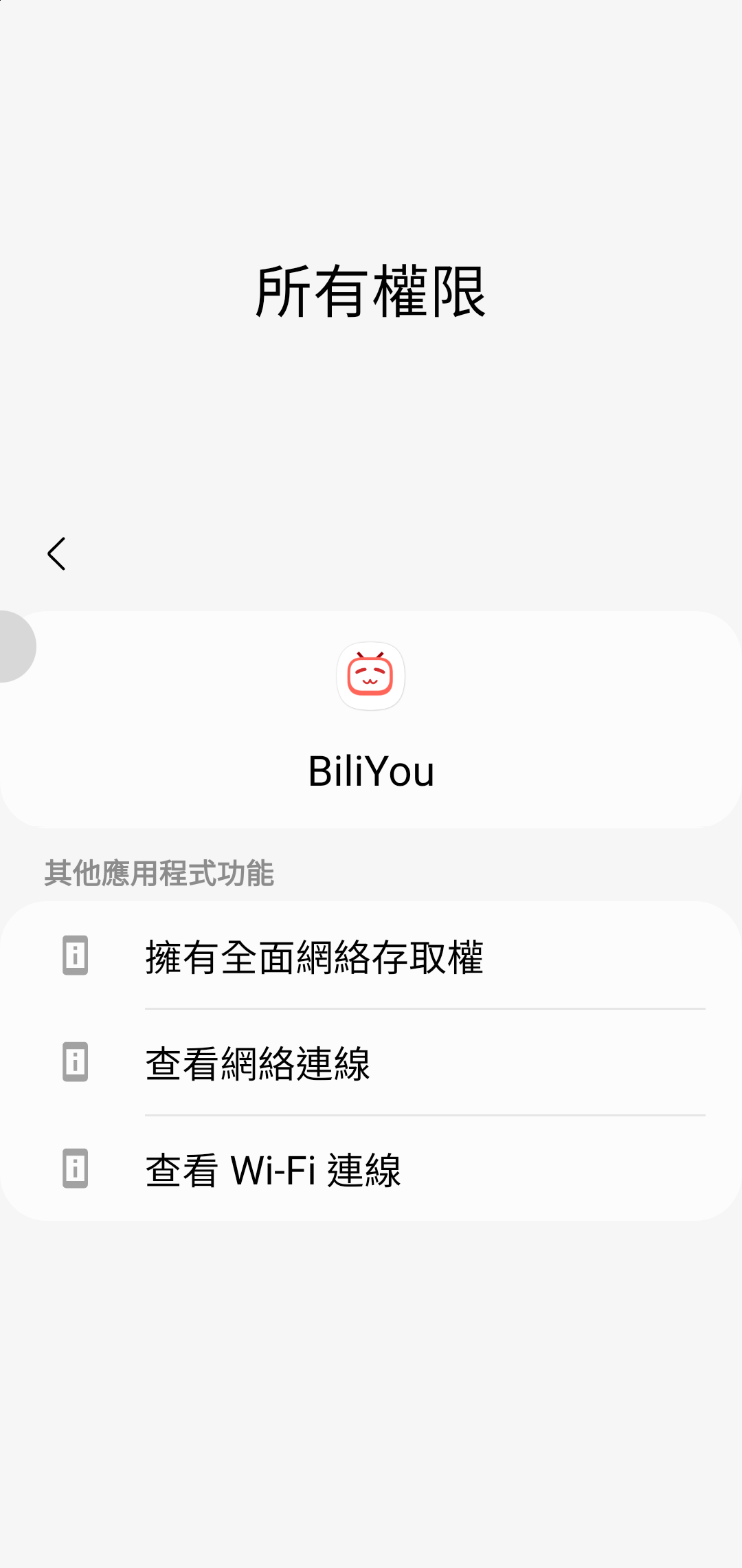The height and width of the screenshot is (1568, 742).
Task: Open the BiliYou app name label
Action: [371, 770]
